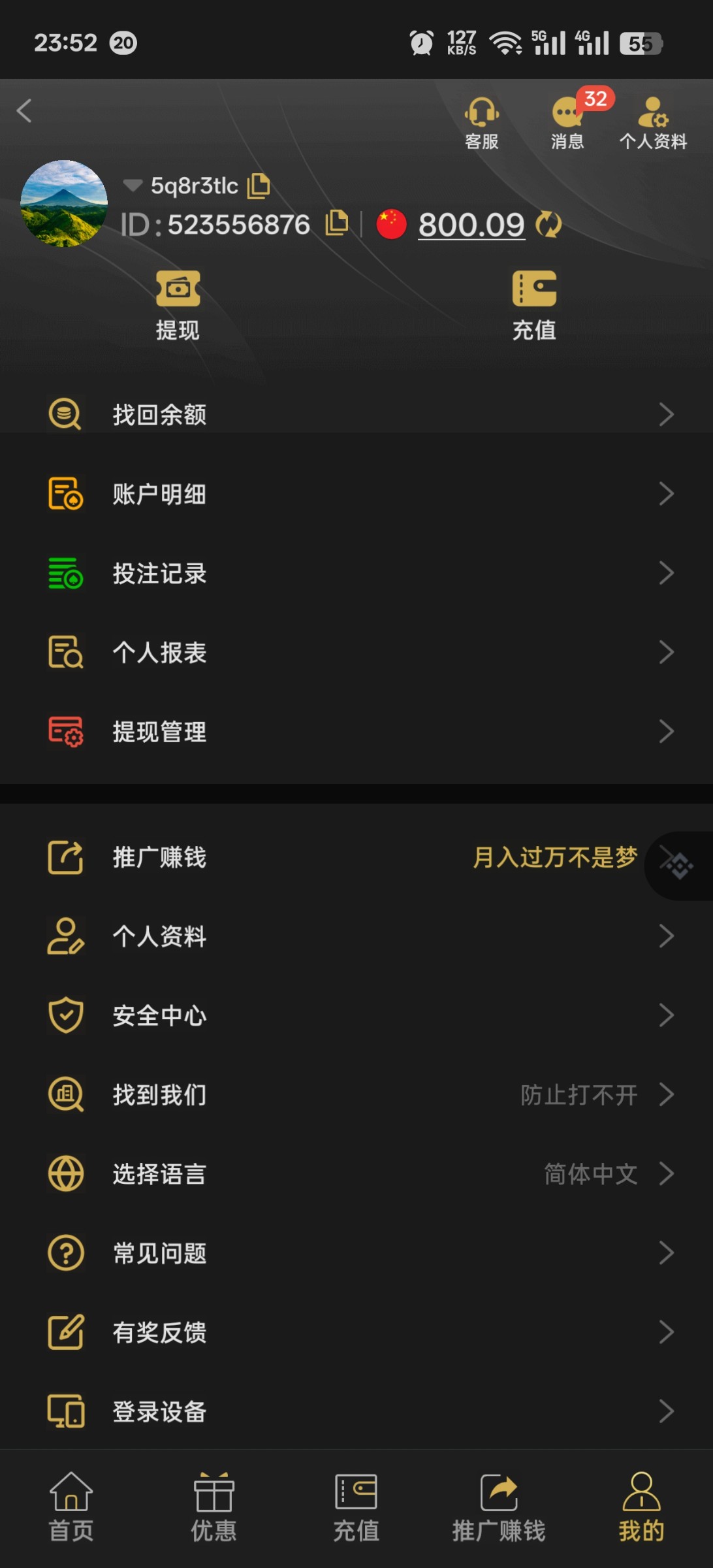
Task: Open 个人资料 from the top bar
Action: tap(653, 121)
